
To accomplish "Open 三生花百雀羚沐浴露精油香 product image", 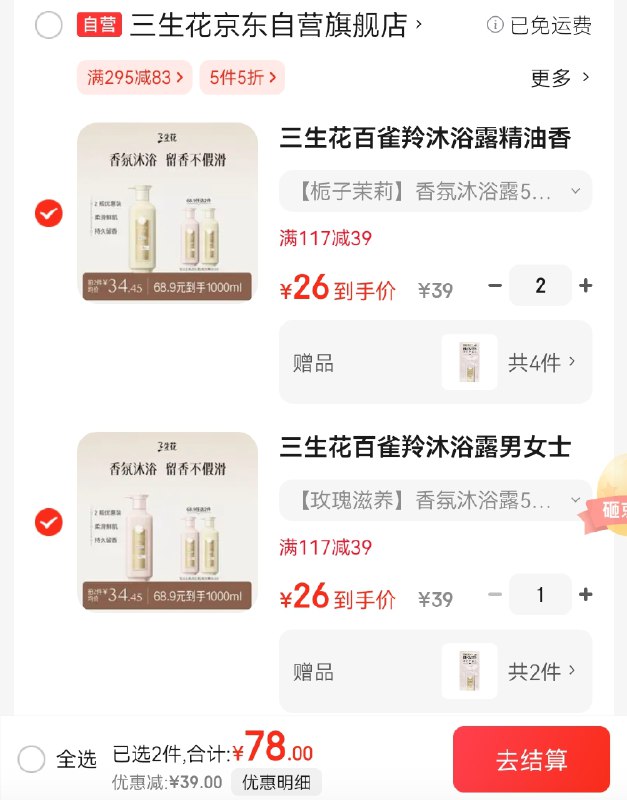I will coord(167,212).
